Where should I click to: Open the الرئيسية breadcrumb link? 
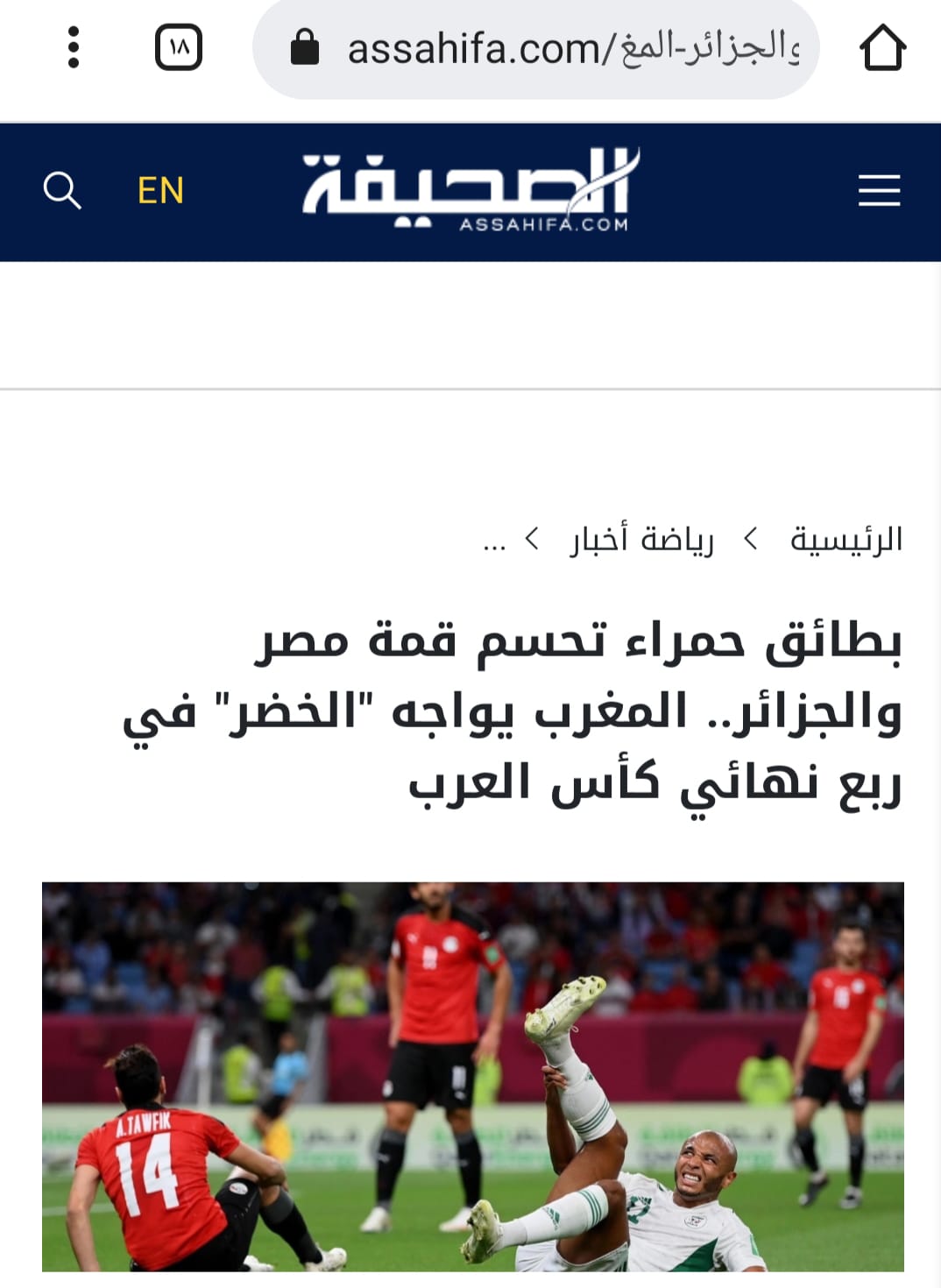[x=845, y=539]
